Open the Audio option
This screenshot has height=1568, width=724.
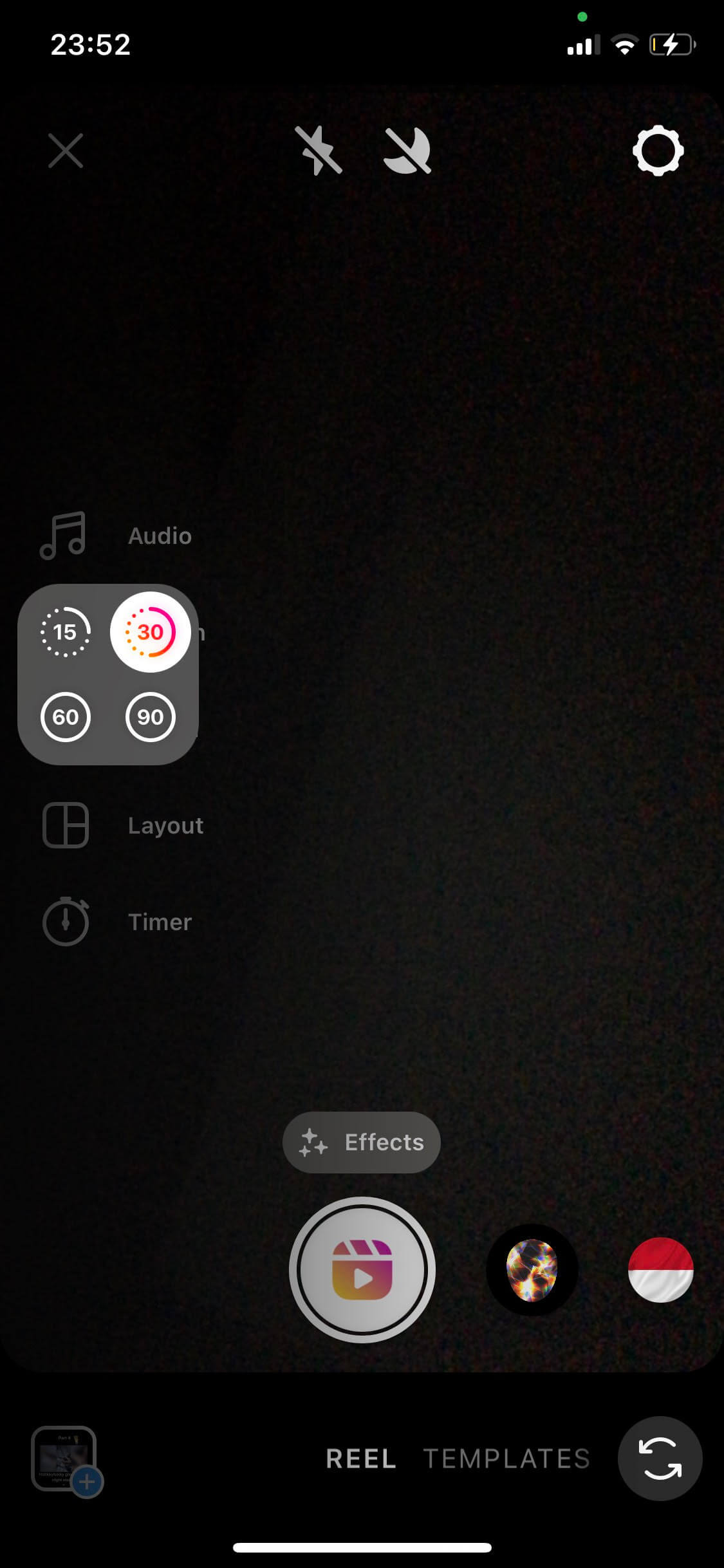tap(116, 536)
